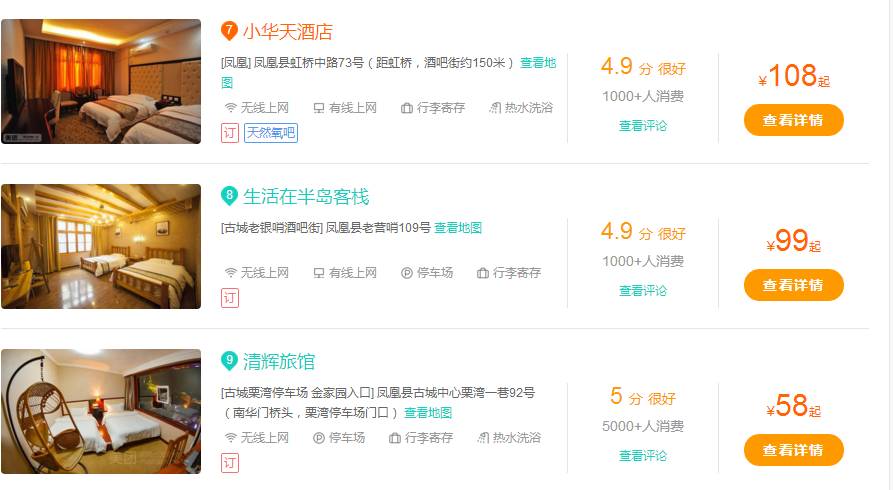
Task: Open 生活在半岛客栈 title link
Action: point(306,197)
